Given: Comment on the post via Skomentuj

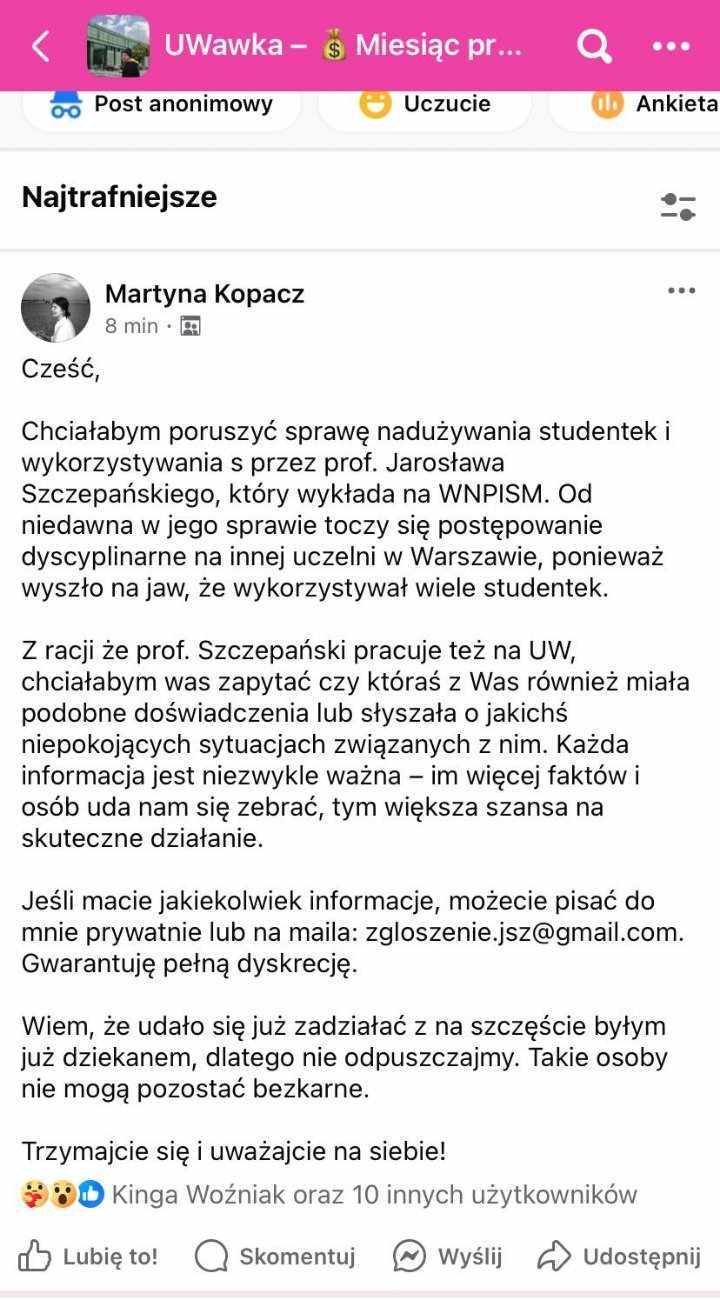Looking at the screenshot, I should (x=275, y=1256).
